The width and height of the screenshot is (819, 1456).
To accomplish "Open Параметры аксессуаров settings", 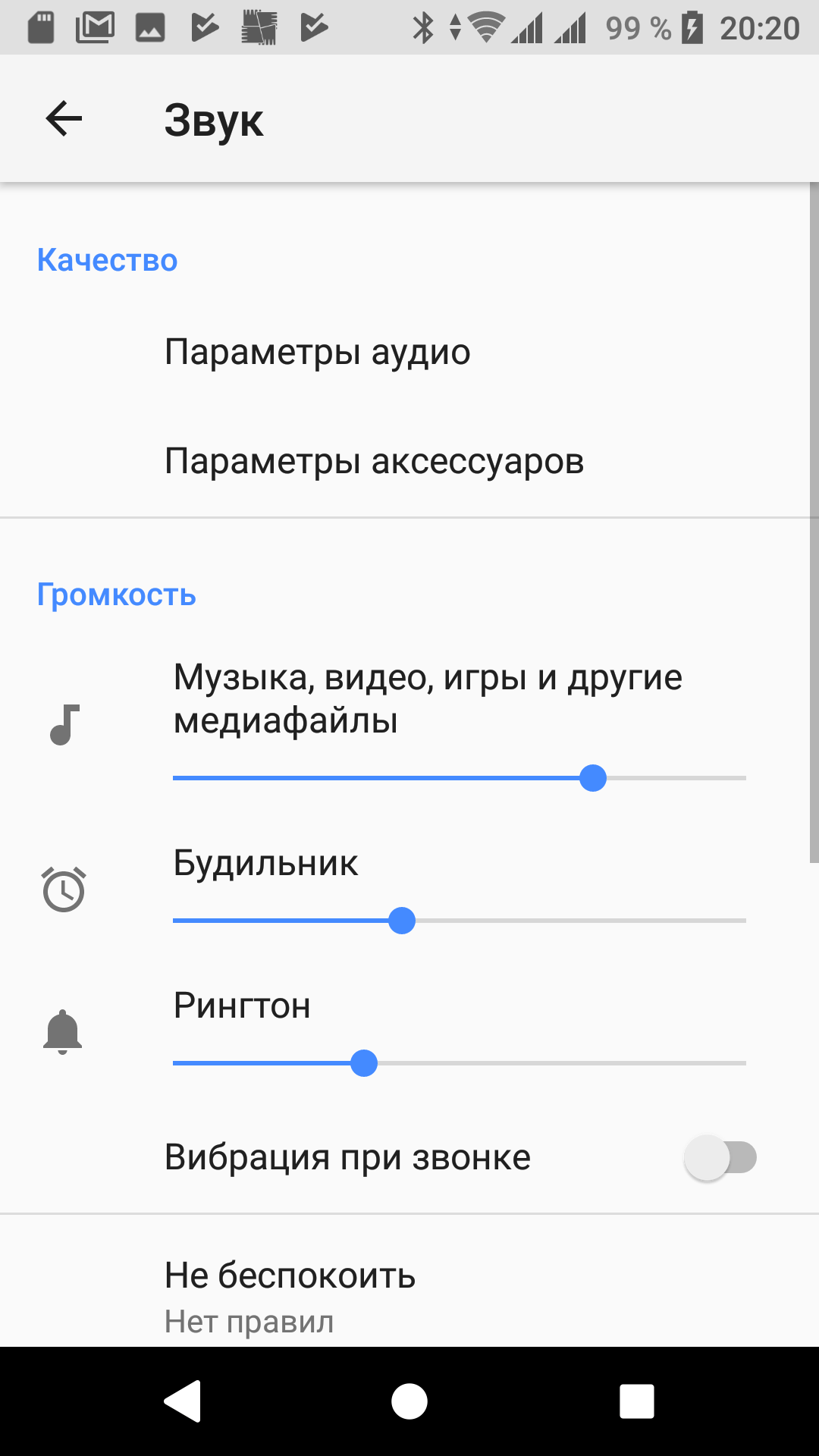I will pos(374,462).
